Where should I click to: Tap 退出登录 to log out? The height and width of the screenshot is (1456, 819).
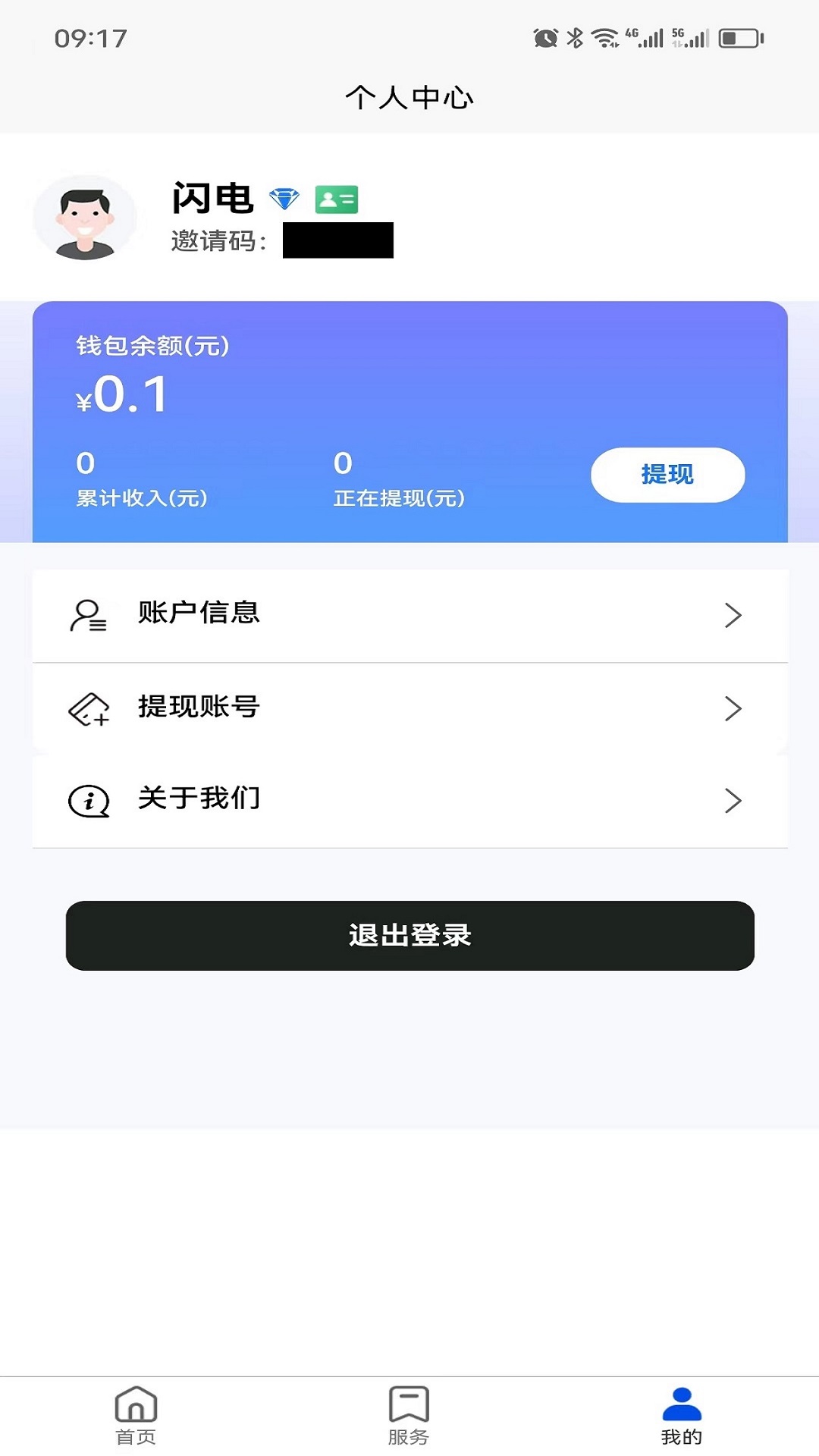point(409,935)
